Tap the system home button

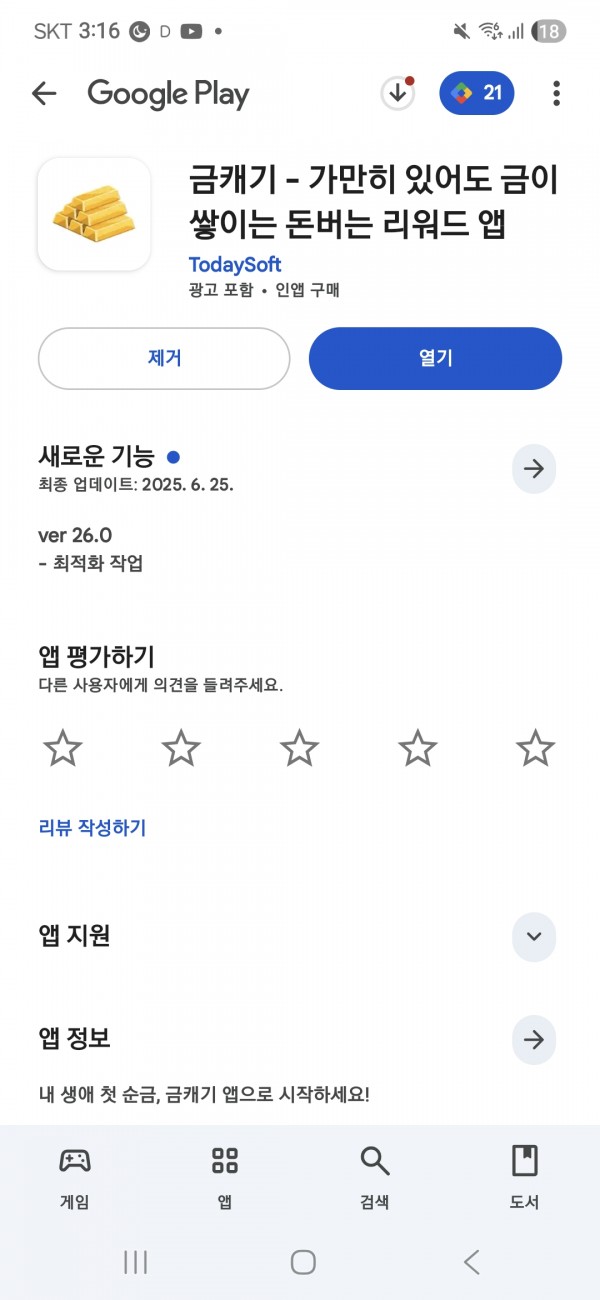click(303, 1262)
